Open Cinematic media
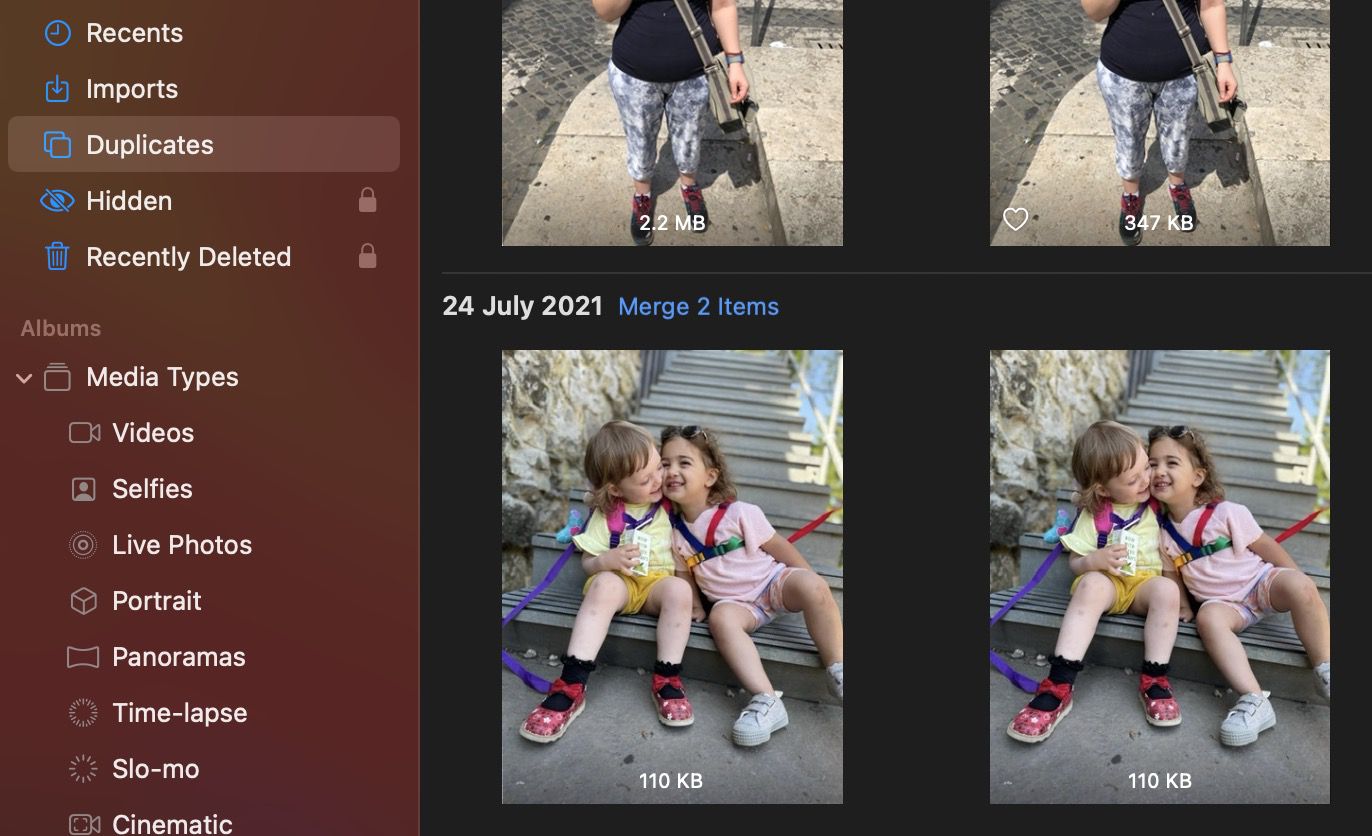This screenshot has width=1372, height=836. [172, 824]
